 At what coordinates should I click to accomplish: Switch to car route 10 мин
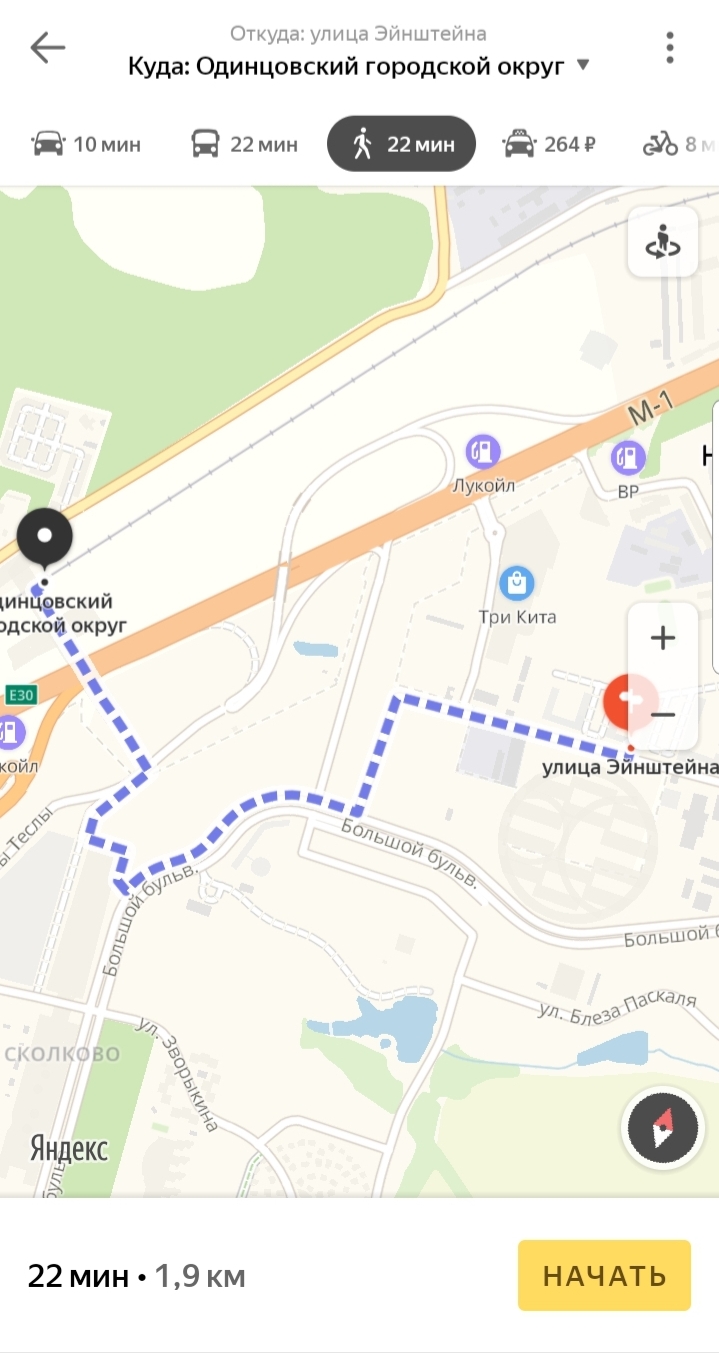point(87,144)
